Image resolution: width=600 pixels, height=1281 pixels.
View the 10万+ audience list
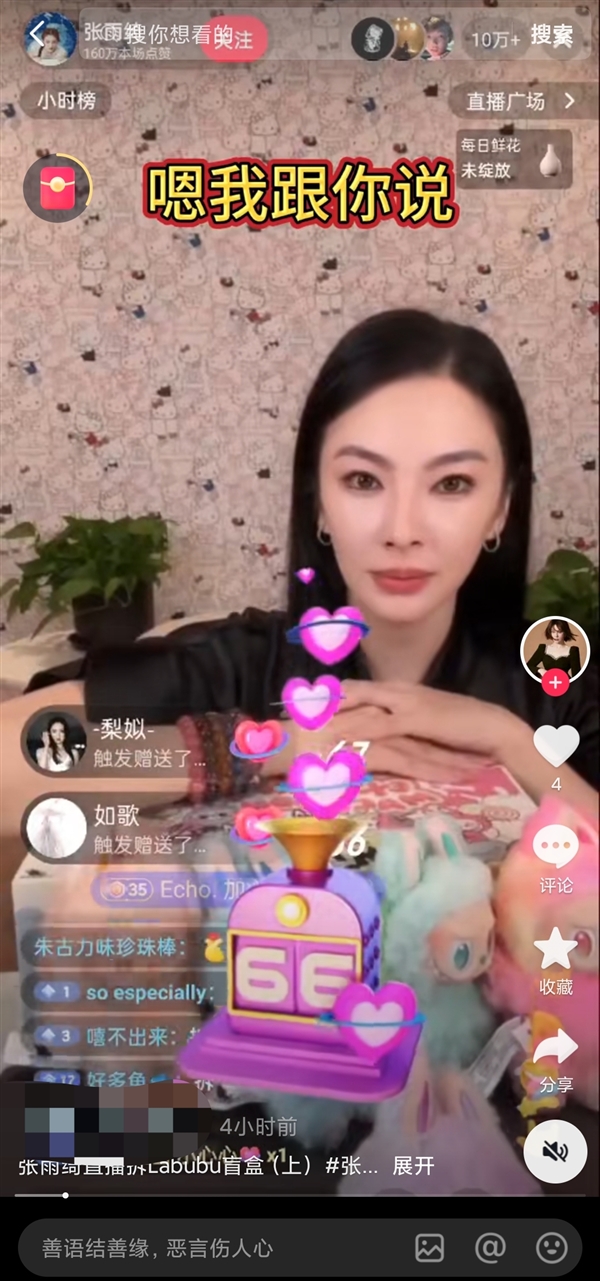[x=496, y=40]
